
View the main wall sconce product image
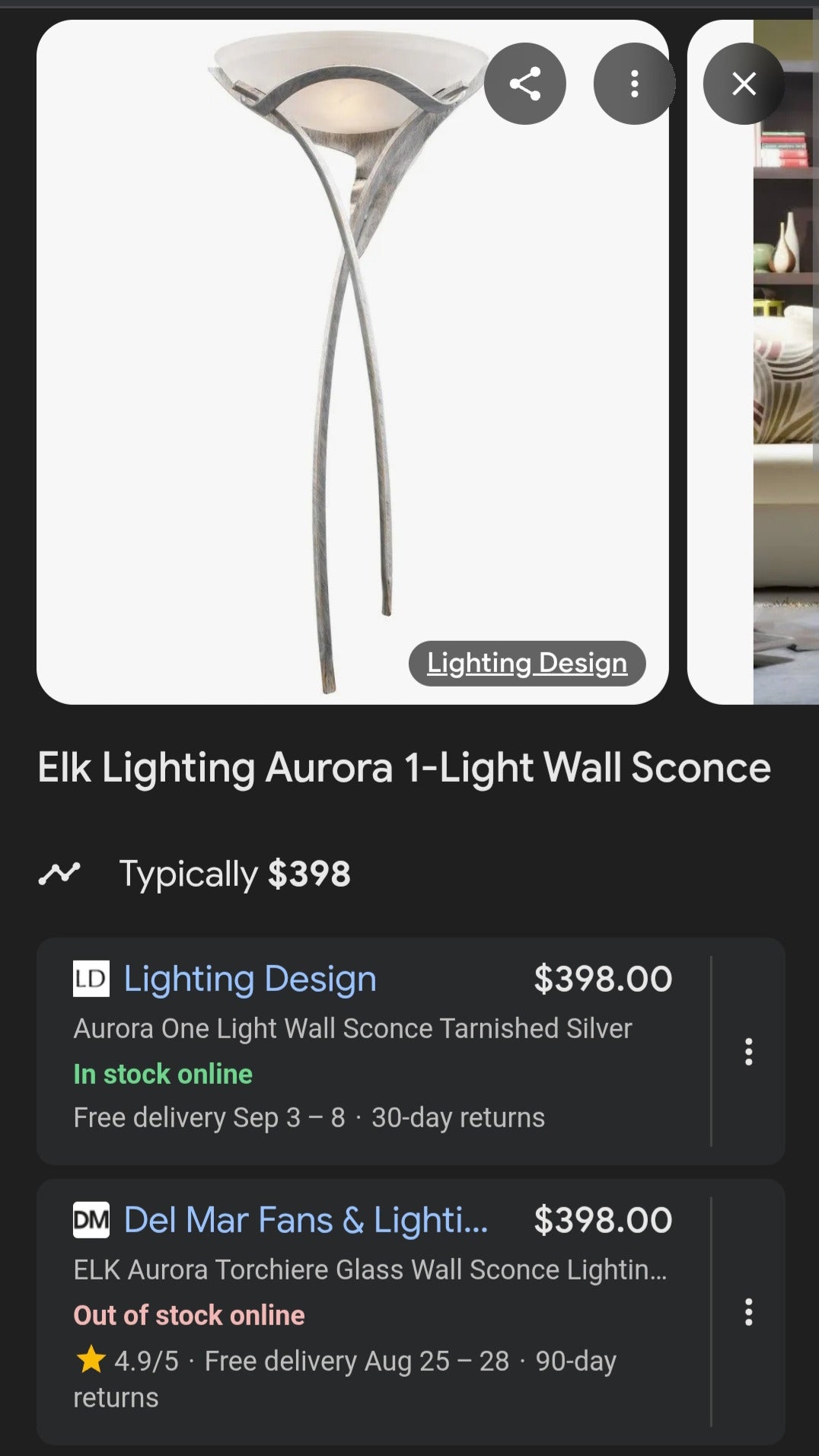coord(352,362)
